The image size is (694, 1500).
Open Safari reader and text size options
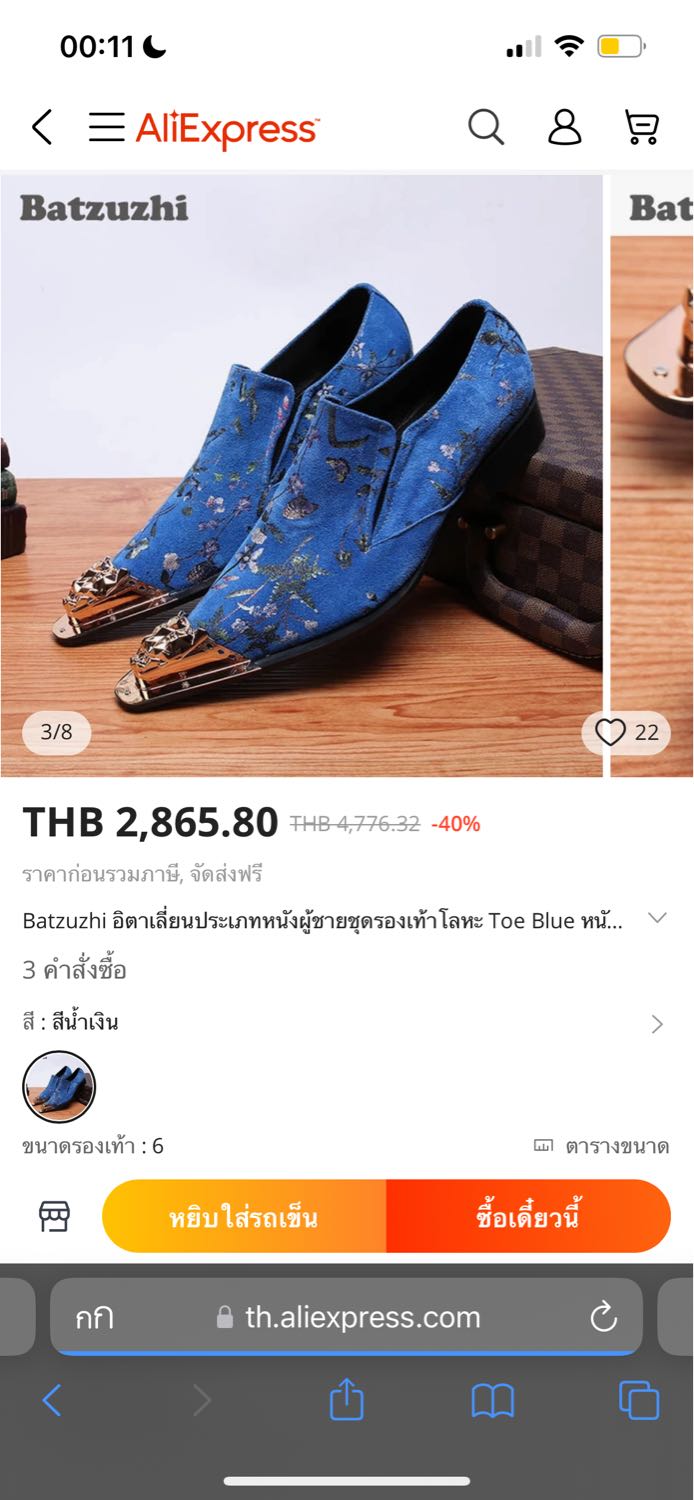94,1317
